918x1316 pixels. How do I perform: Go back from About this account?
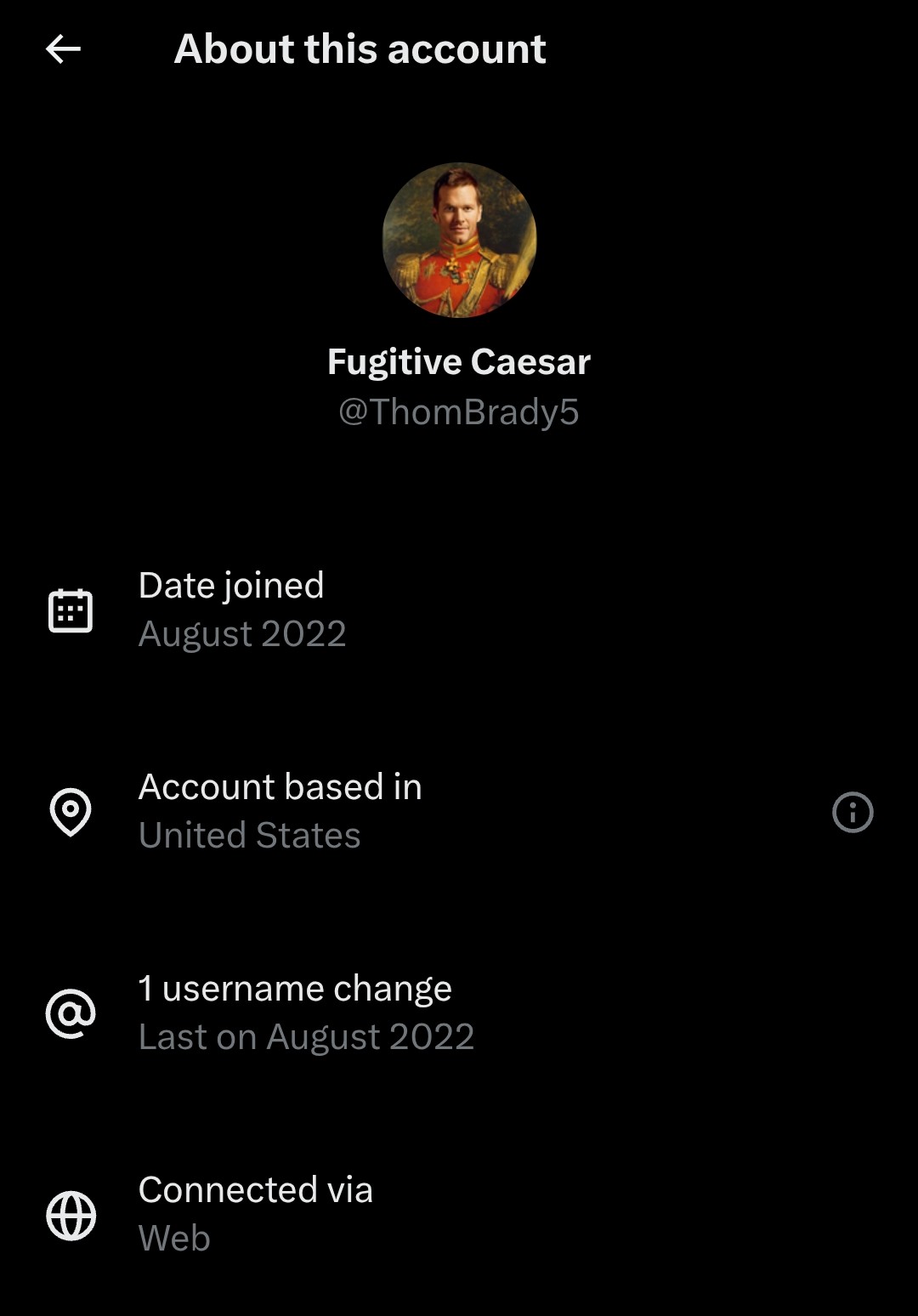63,49
